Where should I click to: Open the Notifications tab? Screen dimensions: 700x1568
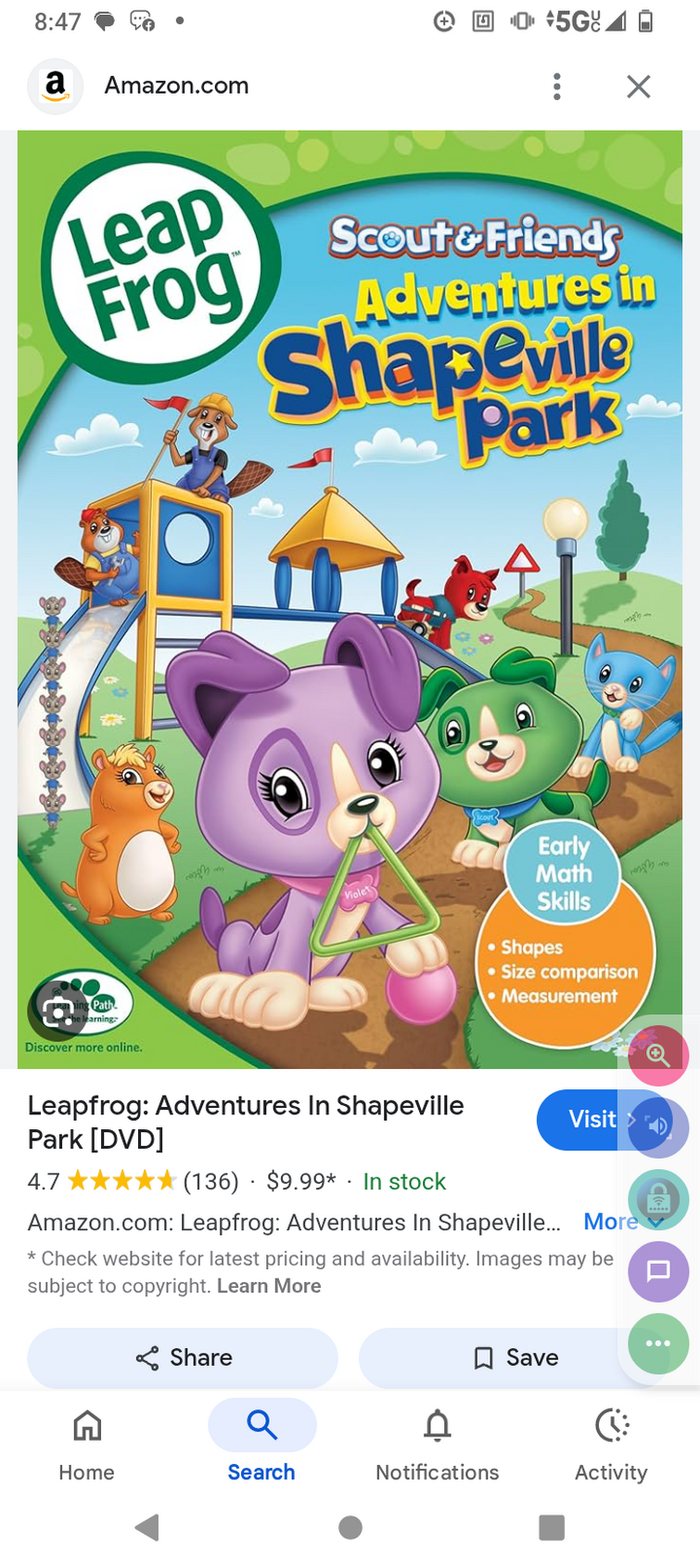(437, 1444)
